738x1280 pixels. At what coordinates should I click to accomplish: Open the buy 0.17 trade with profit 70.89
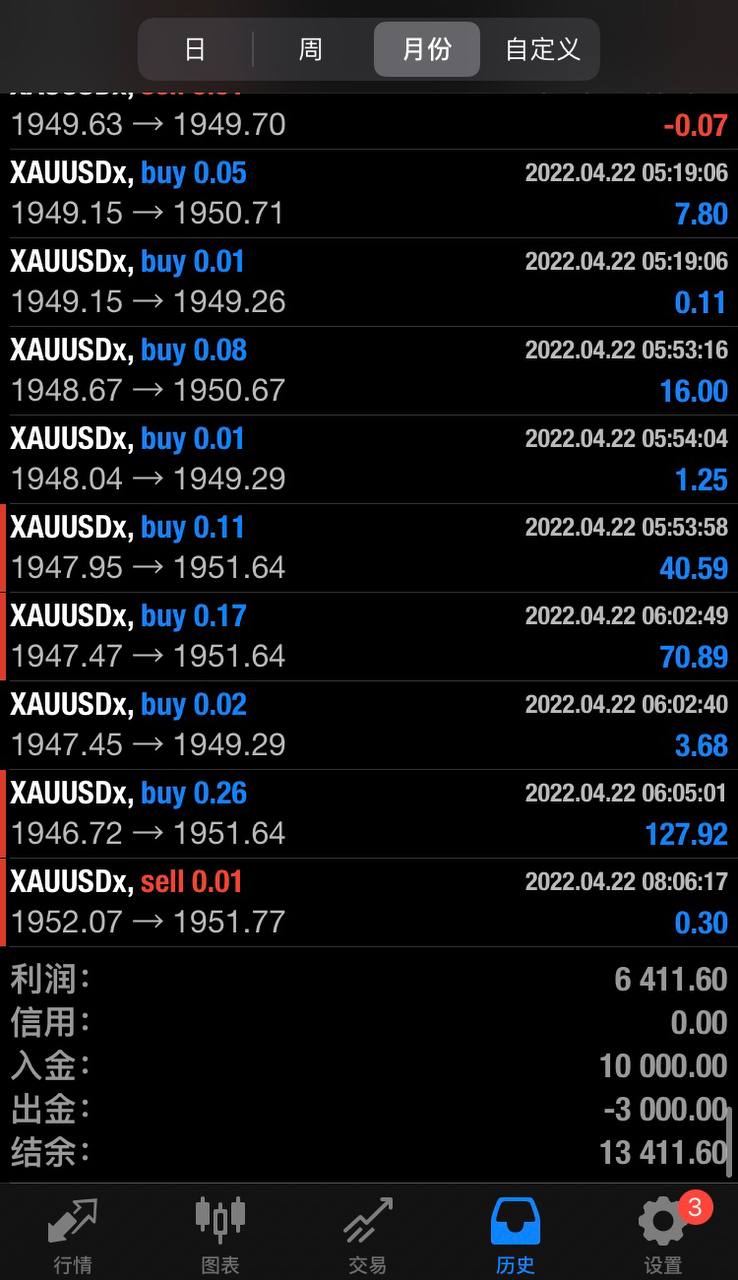tap(369, 636)
